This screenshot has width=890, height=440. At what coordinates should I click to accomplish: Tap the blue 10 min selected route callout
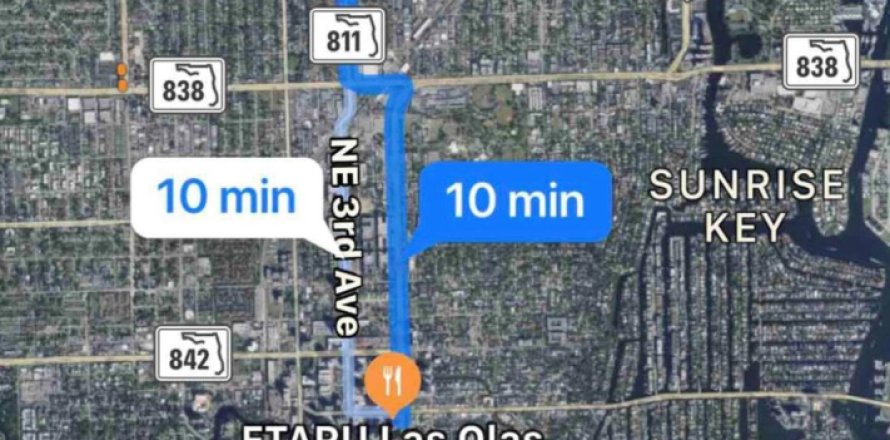click(x=515, y=201)
